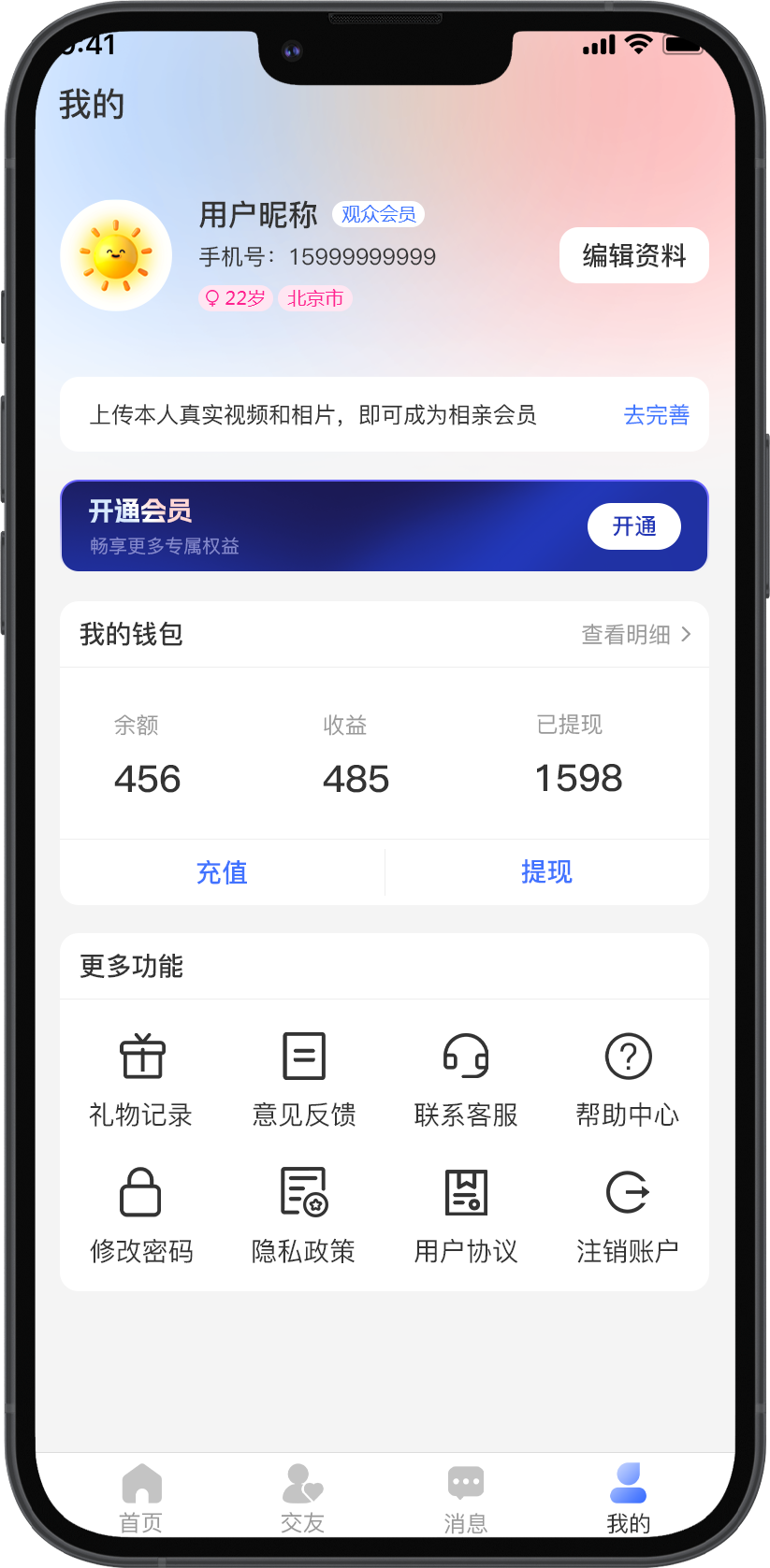The height and width of the screenshot is (1568, 770).
Task: View 隐私政策 privacy policy
Action: [x=304, y=1216]
